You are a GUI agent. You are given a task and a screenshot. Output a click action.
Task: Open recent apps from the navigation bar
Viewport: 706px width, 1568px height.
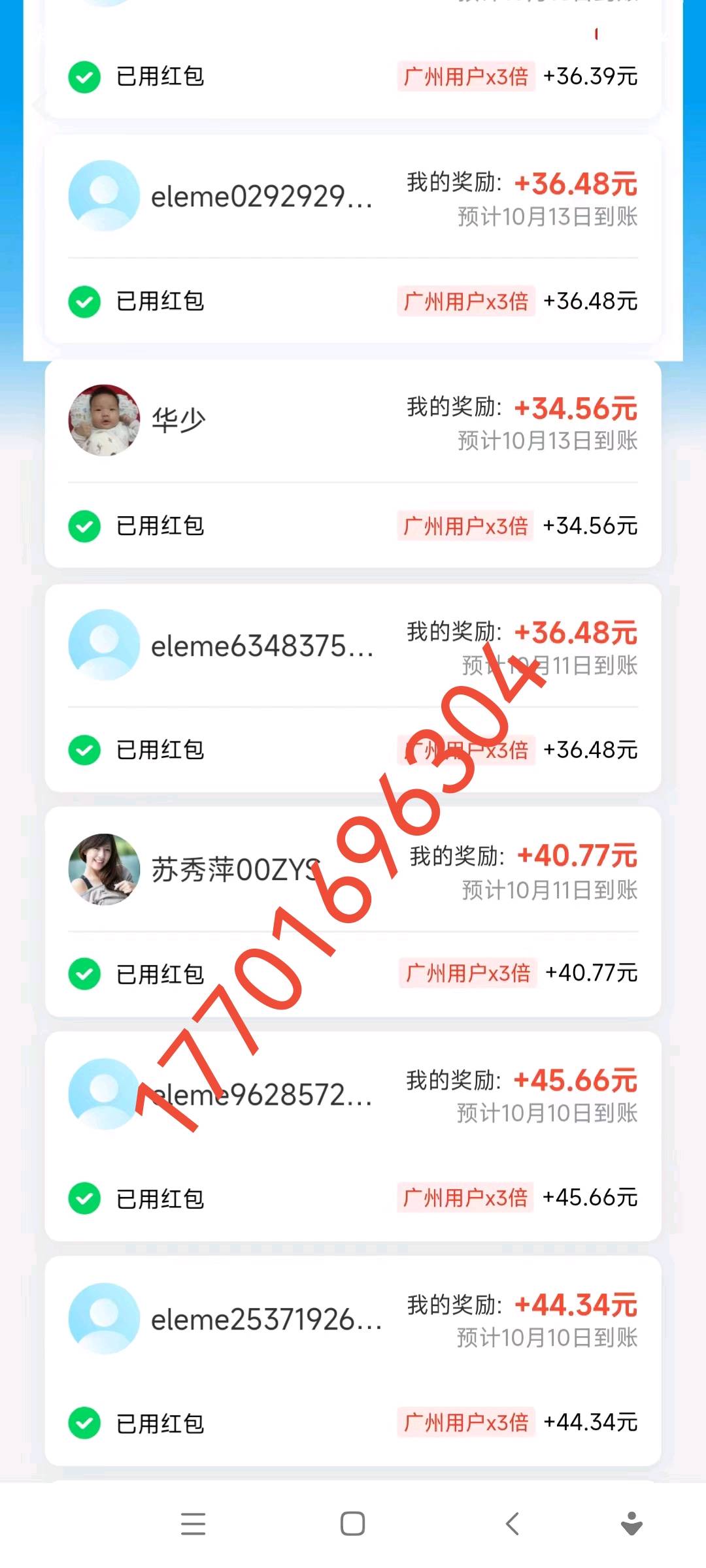(193, 1524)
